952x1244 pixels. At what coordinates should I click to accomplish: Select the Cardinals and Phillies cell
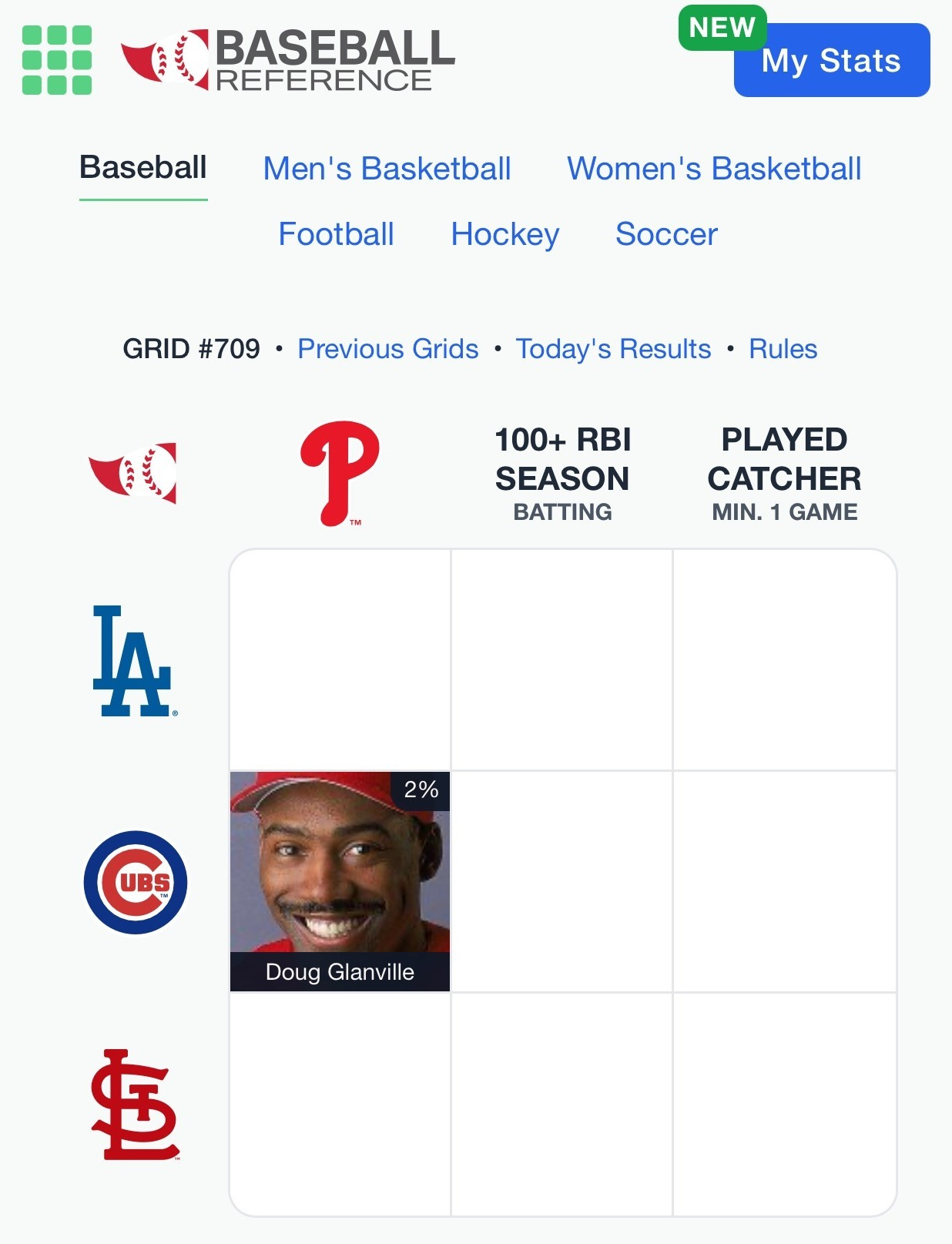pyautogui.click(x=340, y=1104)
